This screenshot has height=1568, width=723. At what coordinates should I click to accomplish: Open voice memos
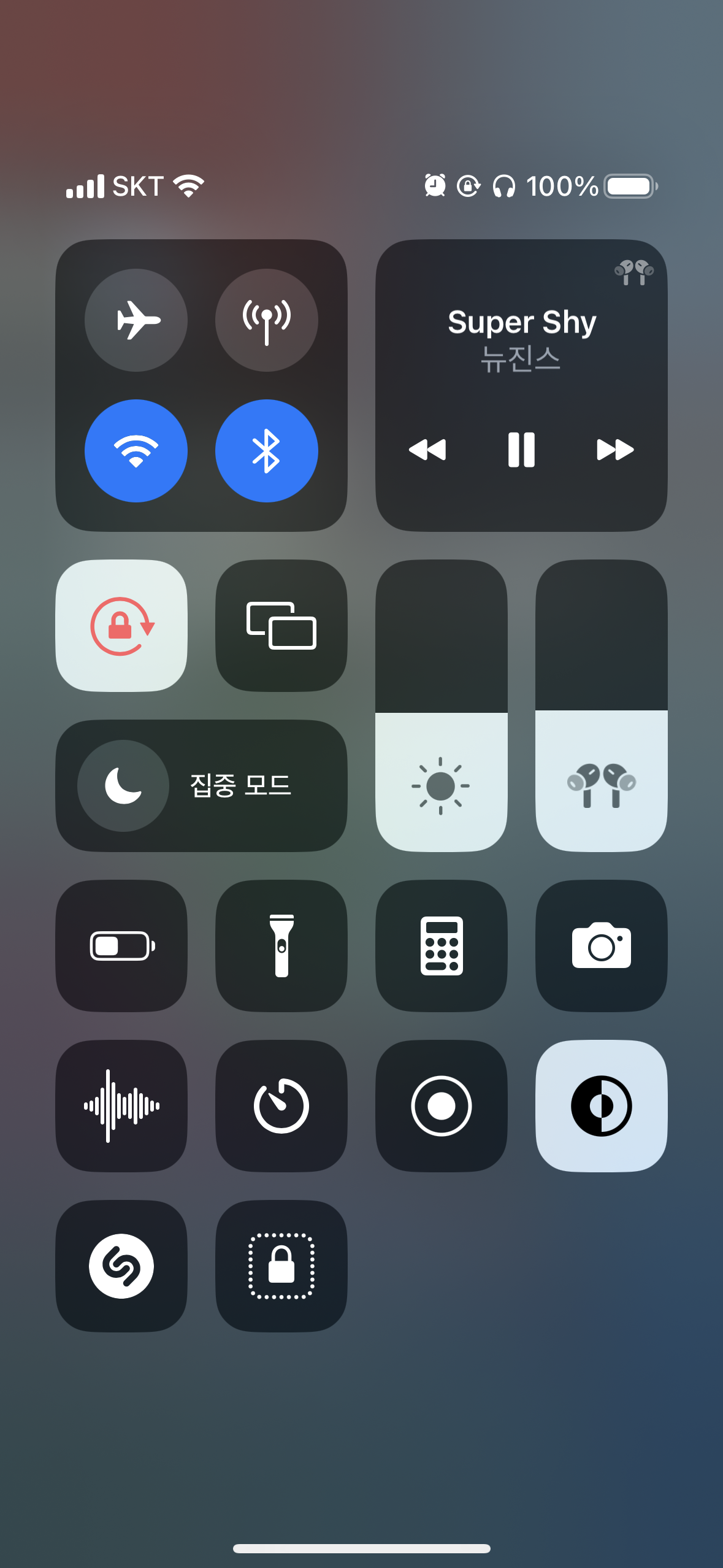(121, 1106)
